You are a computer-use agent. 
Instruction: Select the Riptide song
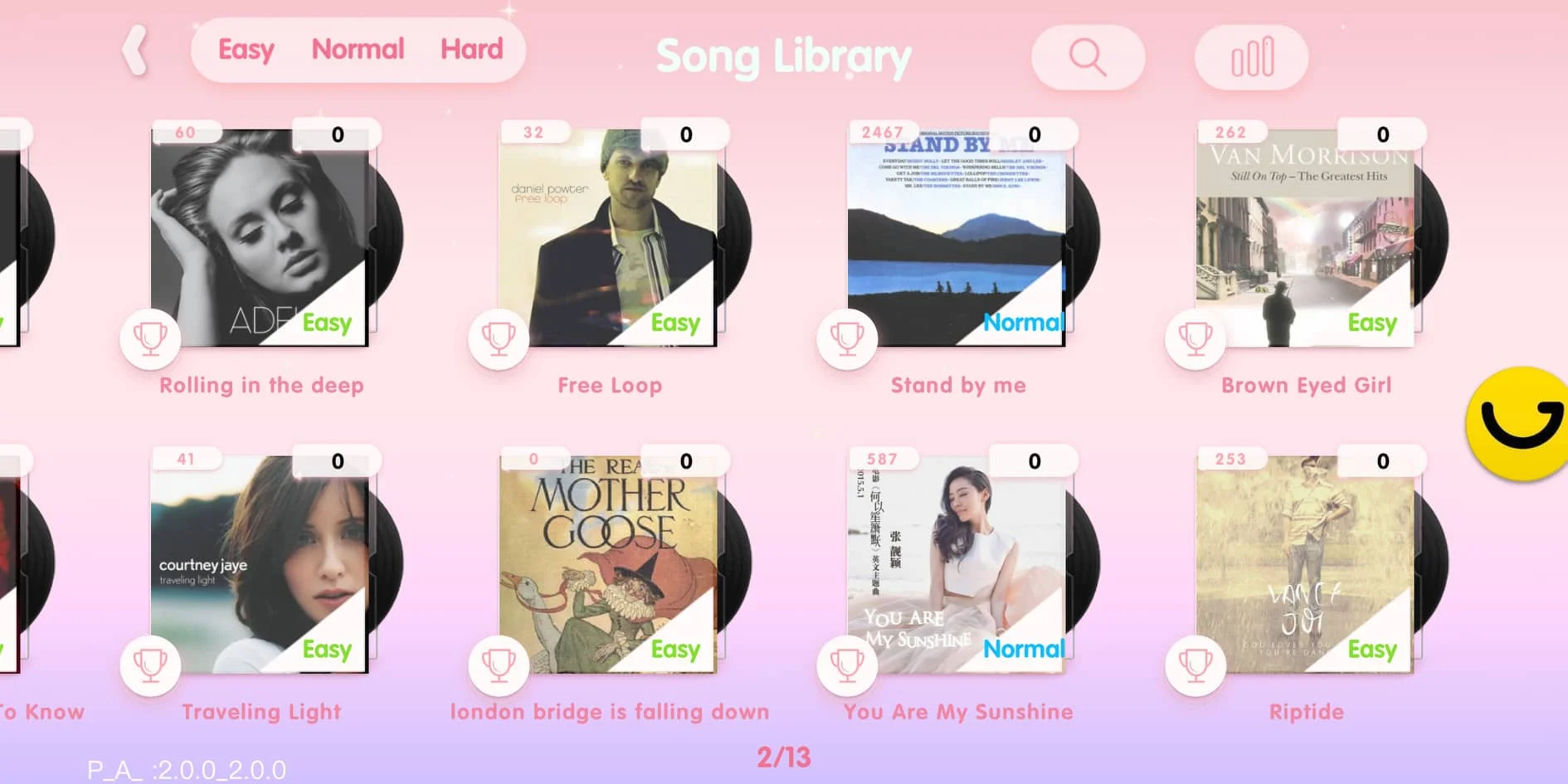click(x=1305, y=564)
